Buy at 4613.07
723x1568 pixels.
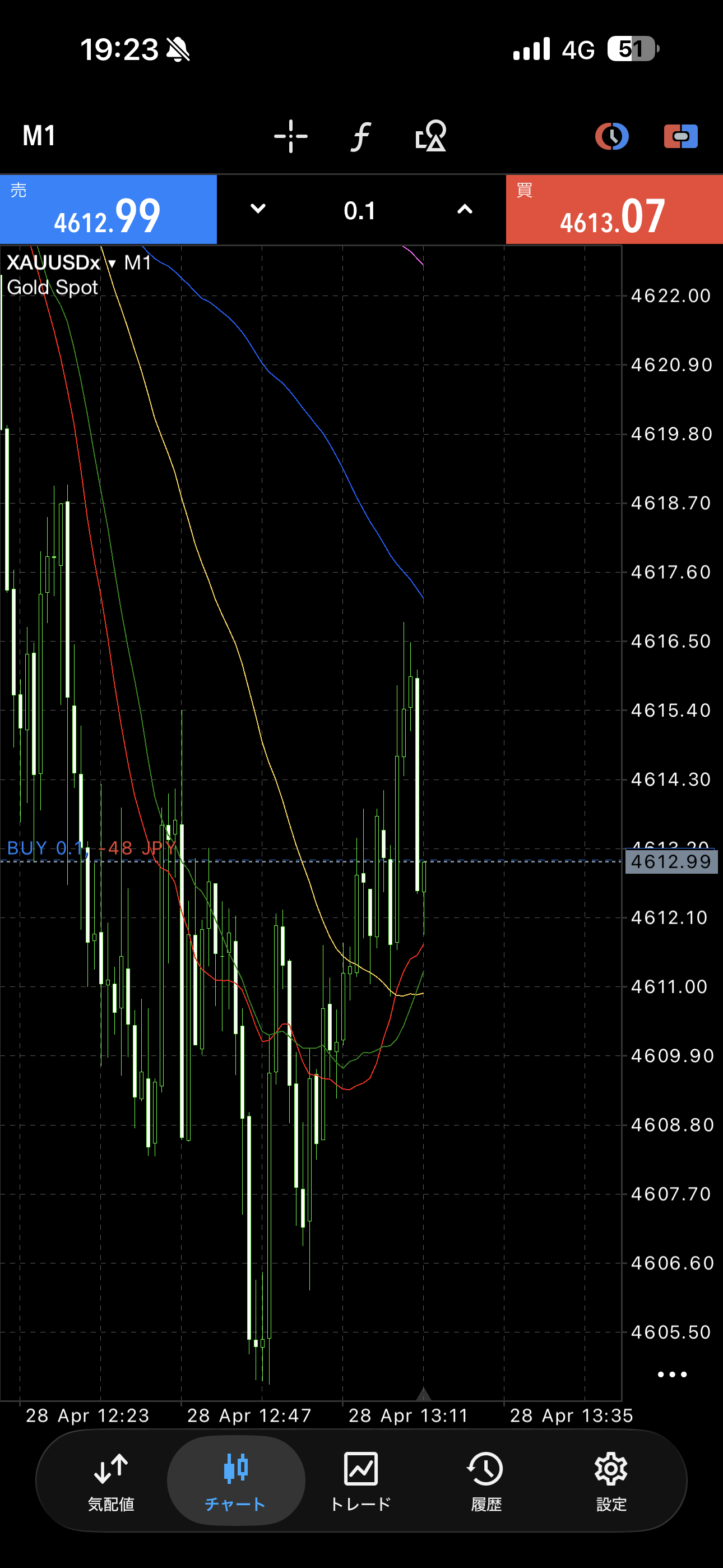614,210
